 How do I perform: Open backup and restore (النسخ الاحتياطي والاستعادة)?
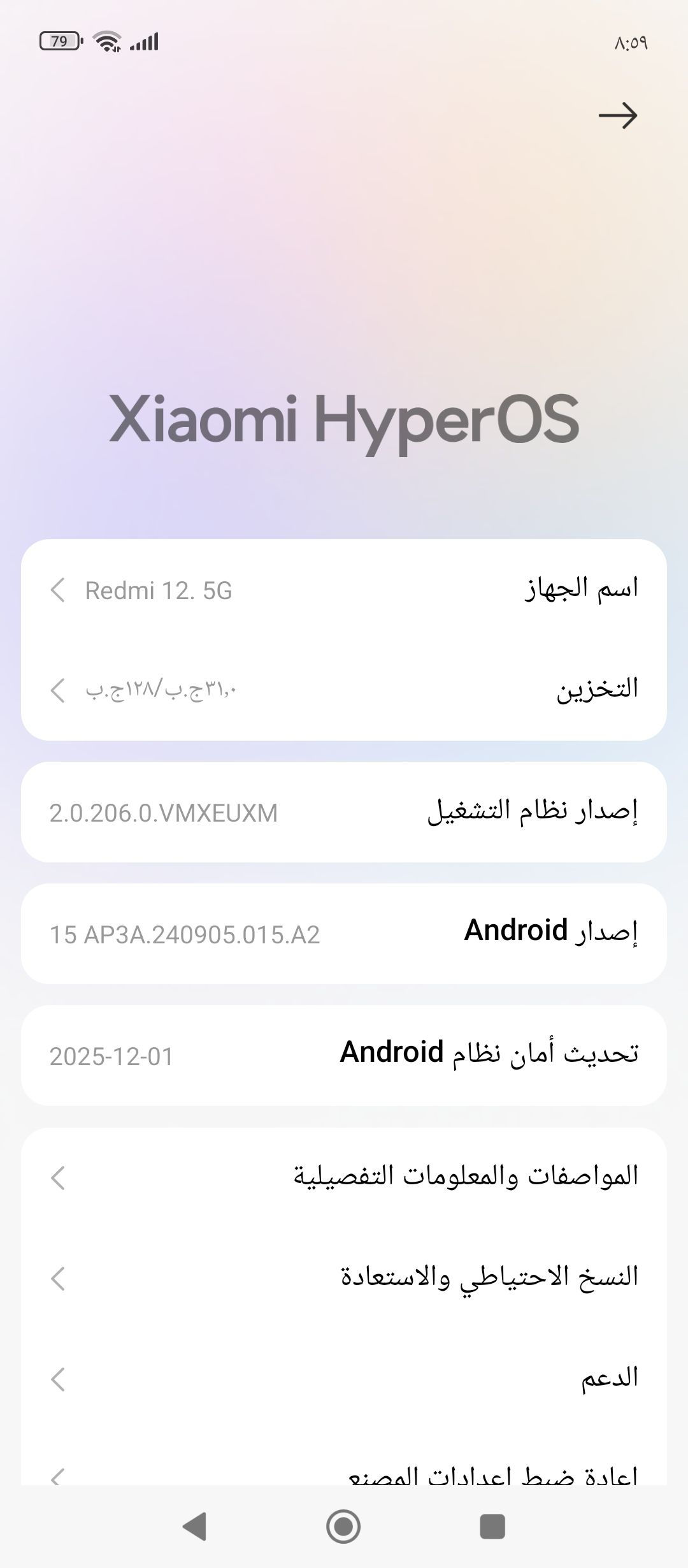click(344, 1278)
